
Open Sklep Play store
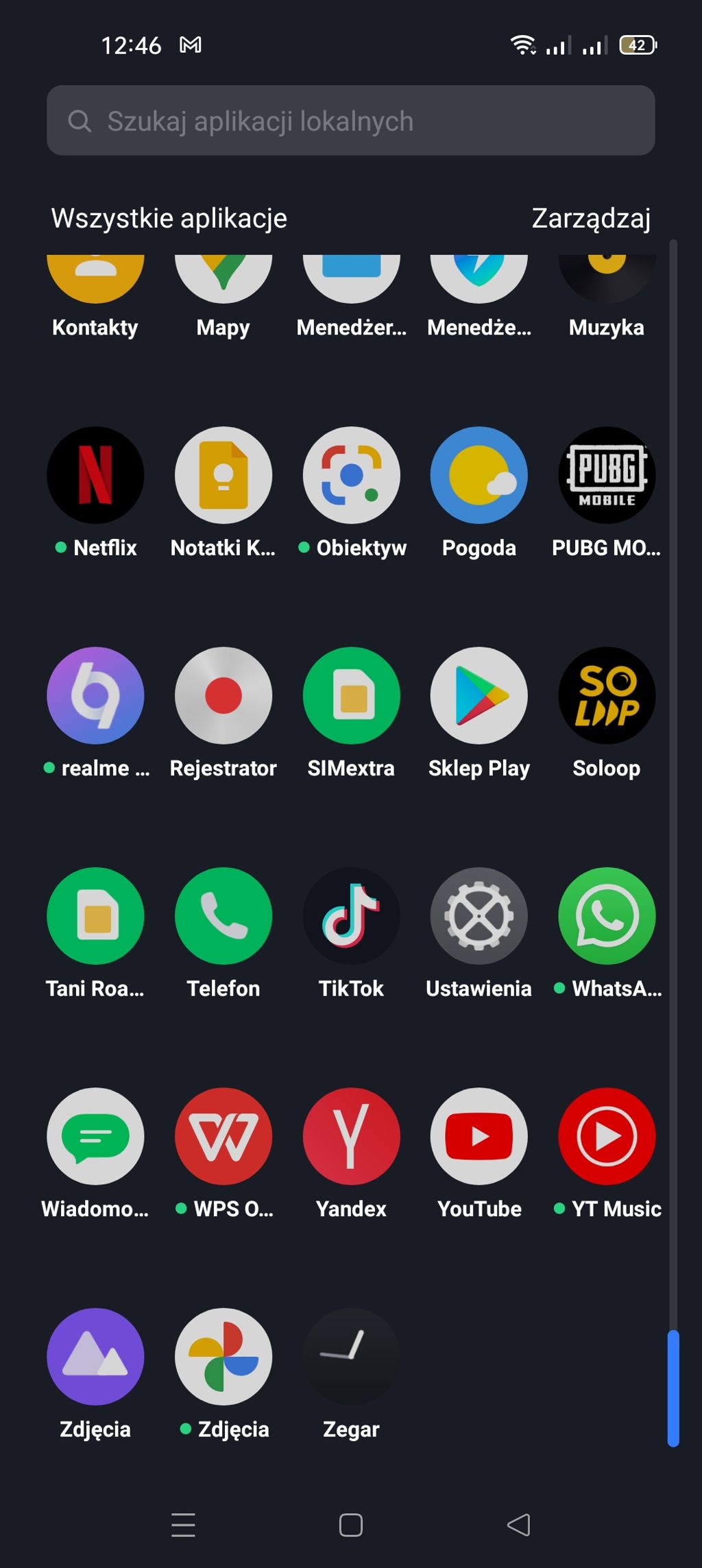[x=479, y=695]
